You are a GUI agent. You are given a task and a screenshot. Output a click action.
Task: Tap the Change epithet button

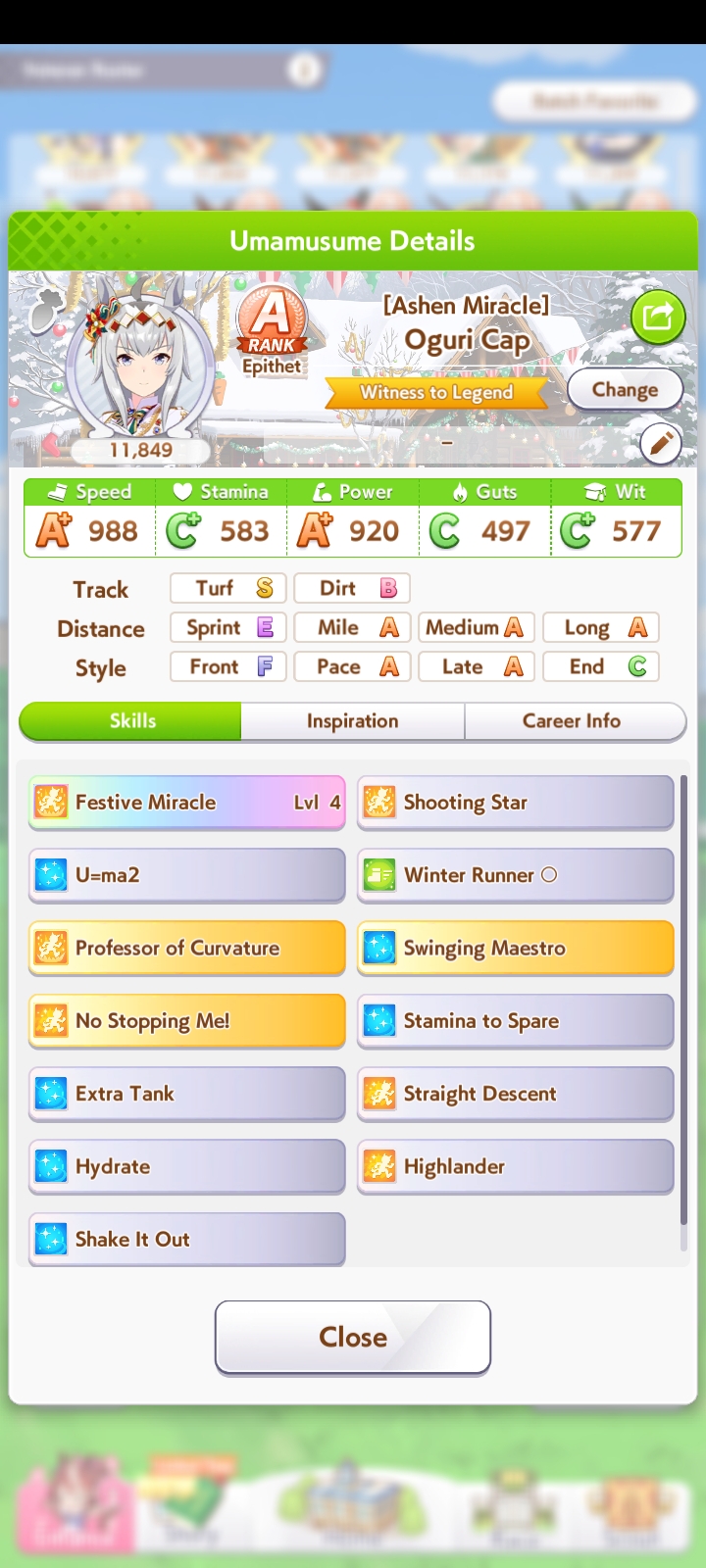pyautogui.click(x=625, y=389)
